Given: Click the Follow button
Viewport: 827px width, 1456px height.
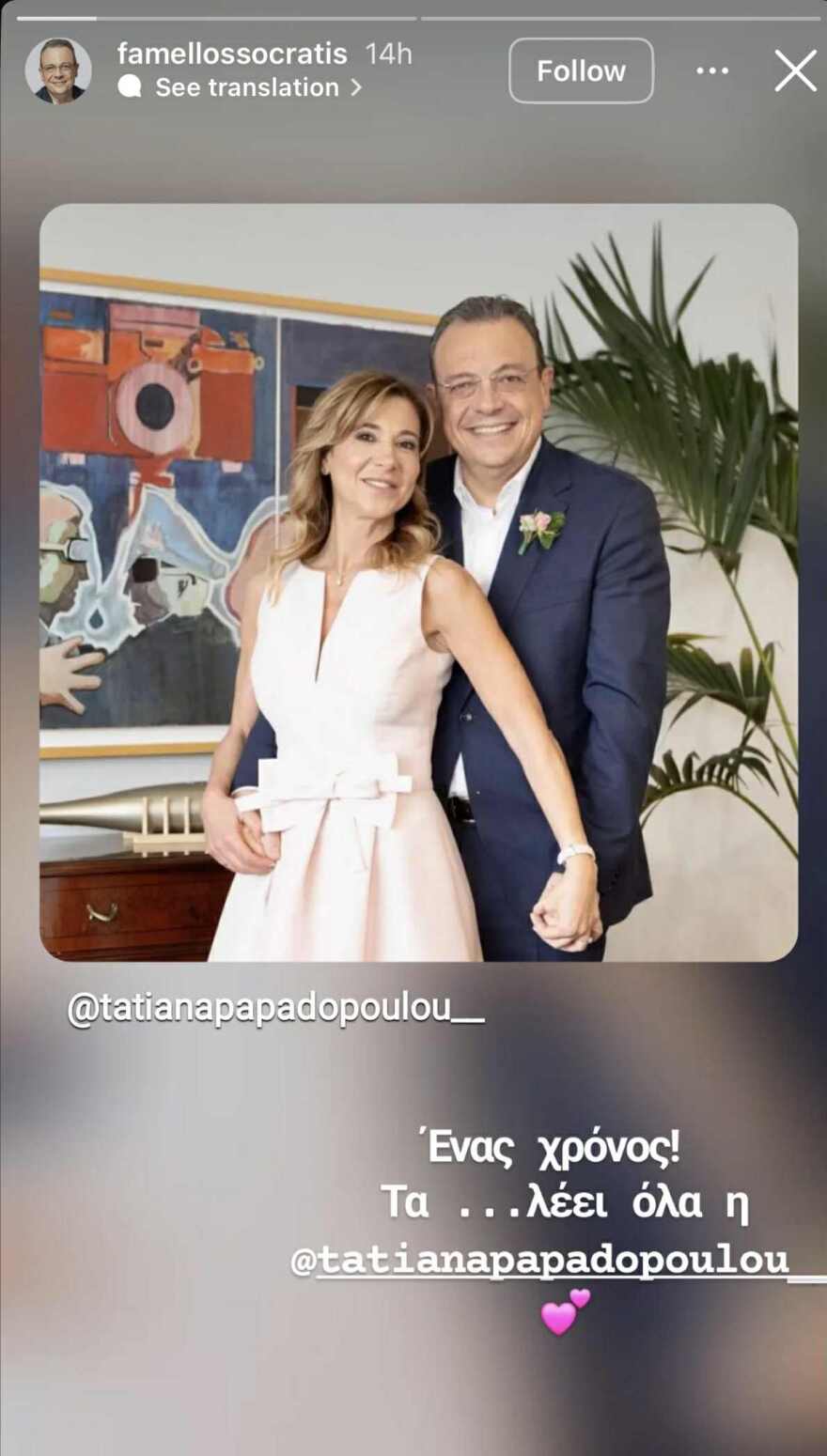Looking at the screenshot, I should pyautogui.click(x=581, y=70).
